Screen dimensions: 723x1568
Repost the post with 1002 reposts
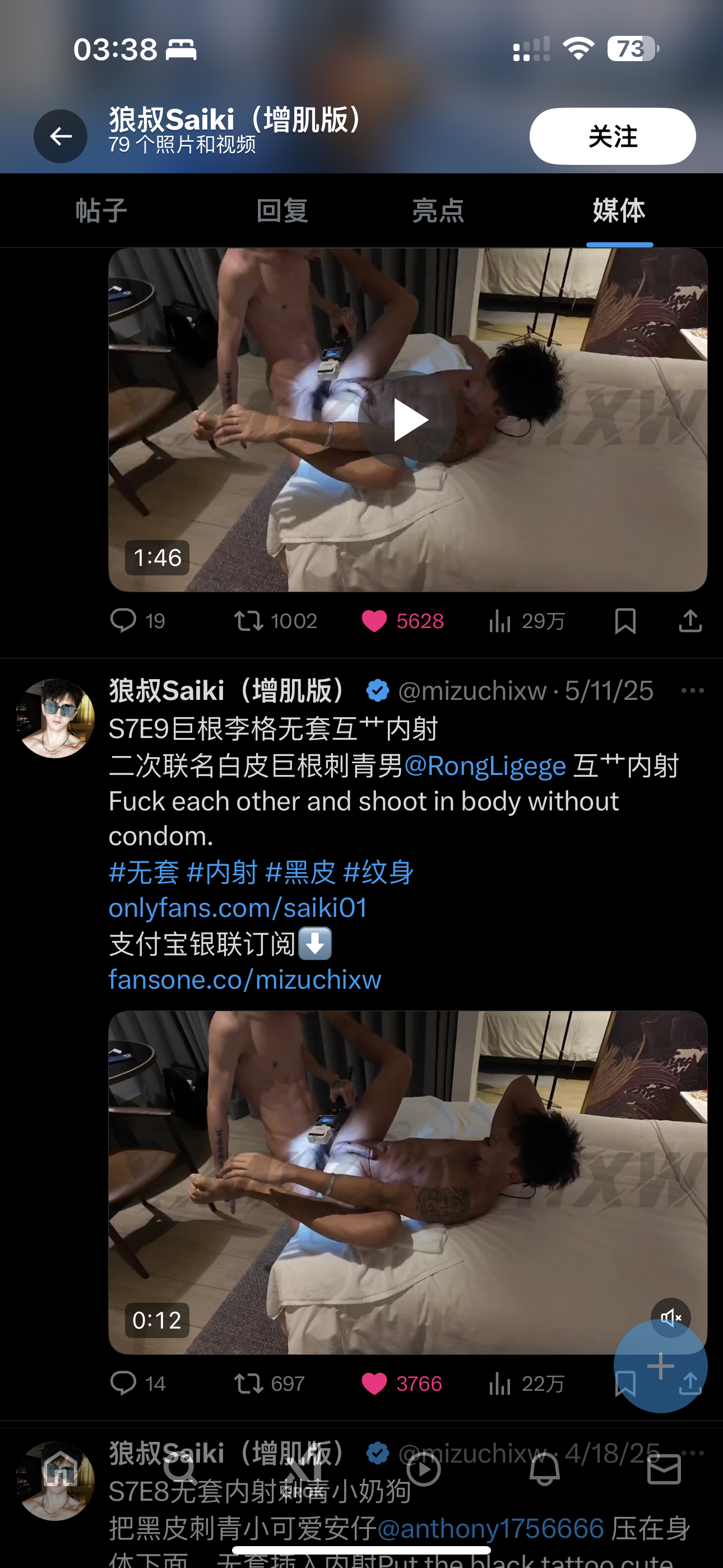[x=275, y=621]
